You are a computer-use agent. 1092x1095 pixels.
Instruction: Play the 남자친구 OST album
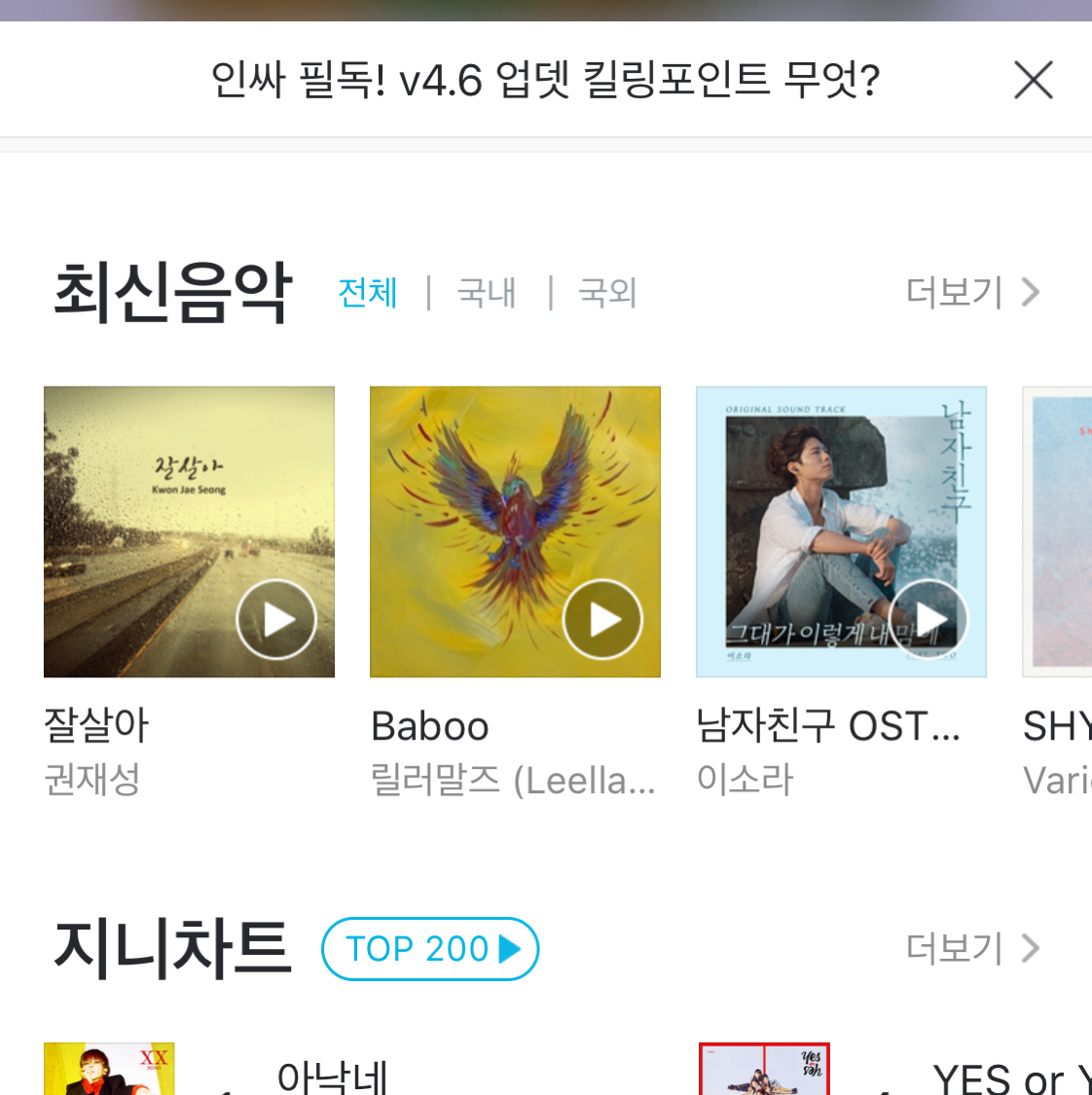pos(928,619)
